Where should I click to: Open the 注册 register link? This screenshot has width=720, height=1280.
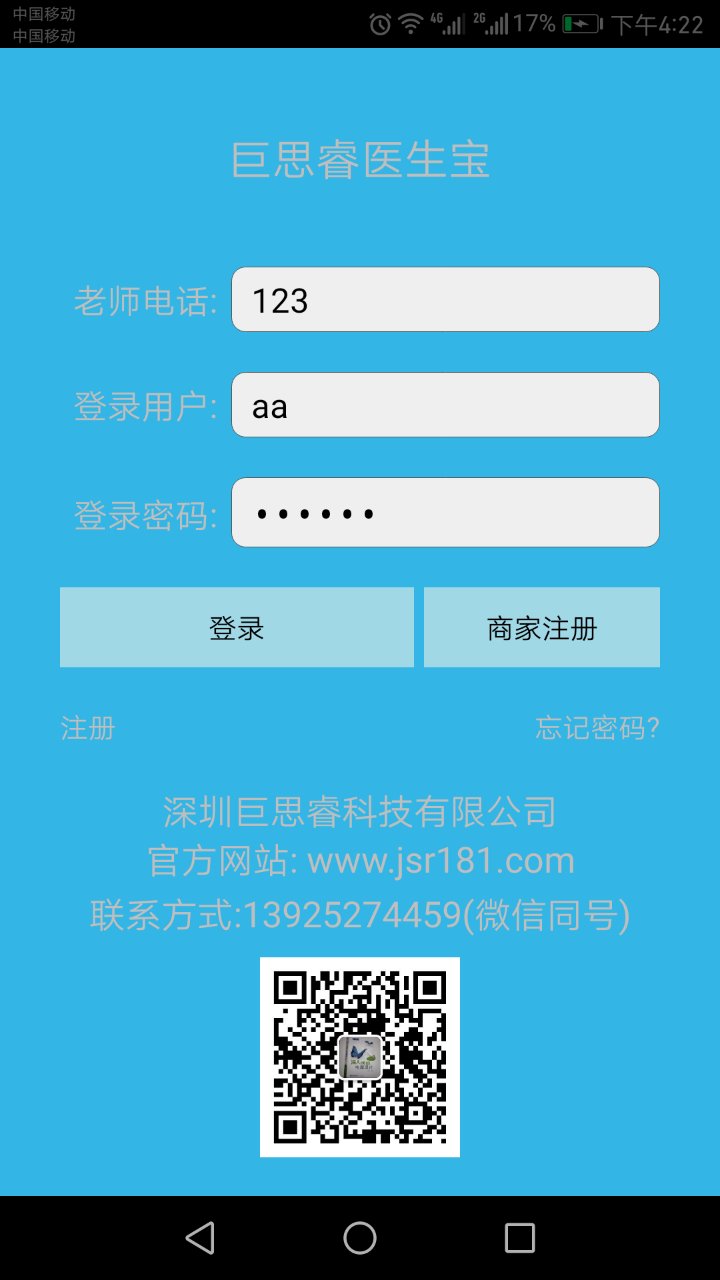pyautogui.click(x=88, y=728)
